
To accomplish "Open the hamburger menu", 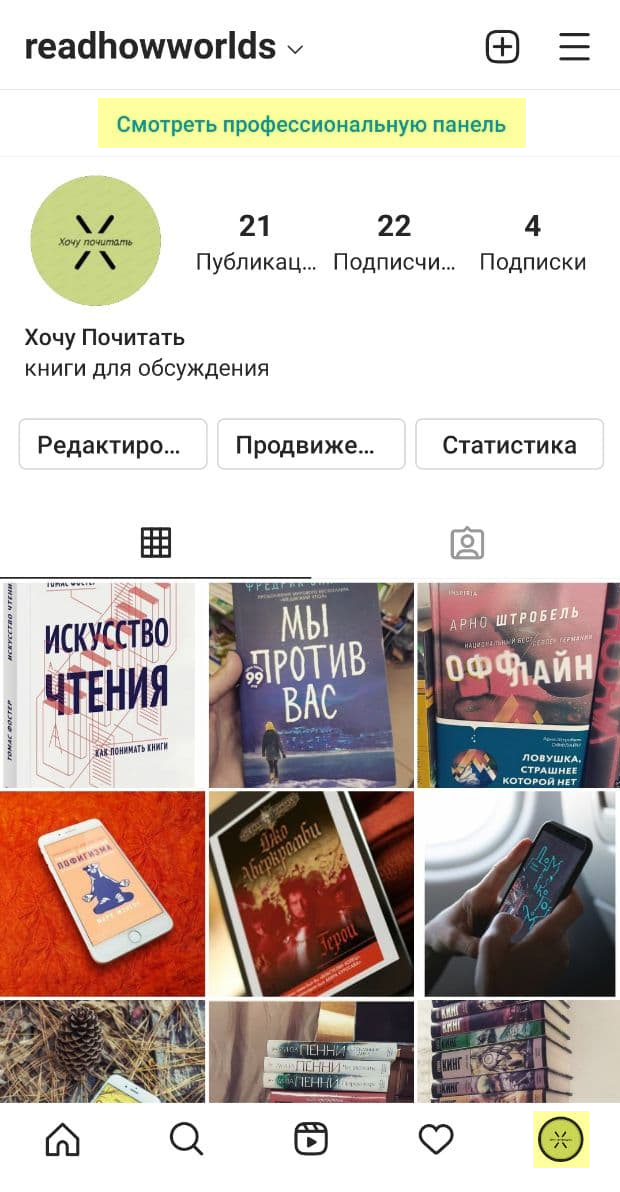I will (x=574, y=47).
